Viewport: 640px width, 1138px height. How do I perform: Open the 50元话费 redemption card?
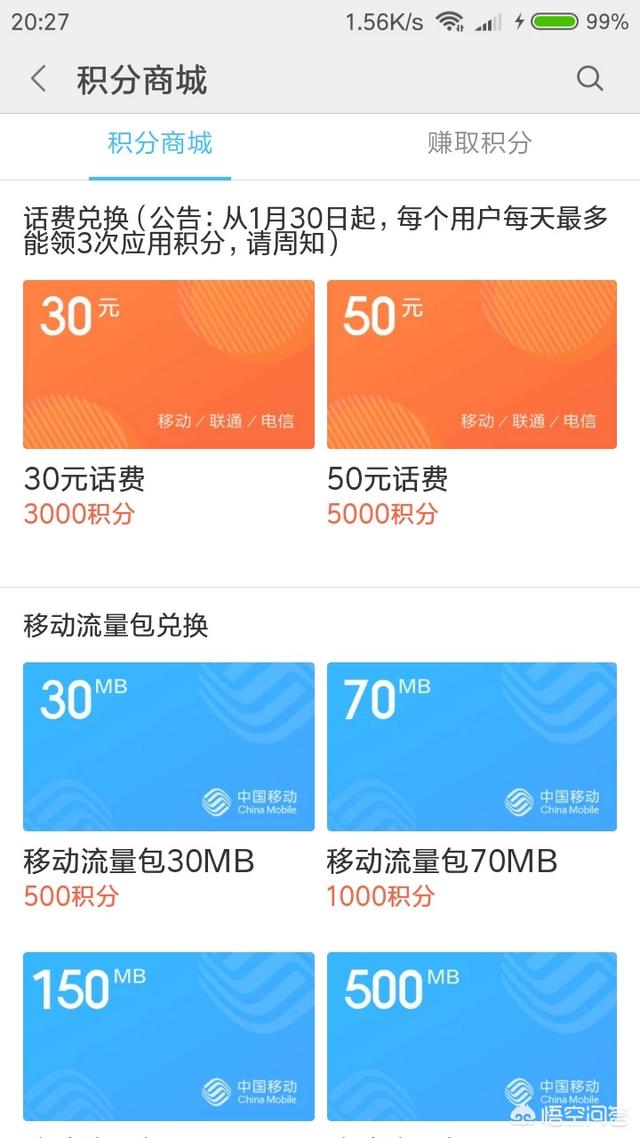(x=472, y=365)
